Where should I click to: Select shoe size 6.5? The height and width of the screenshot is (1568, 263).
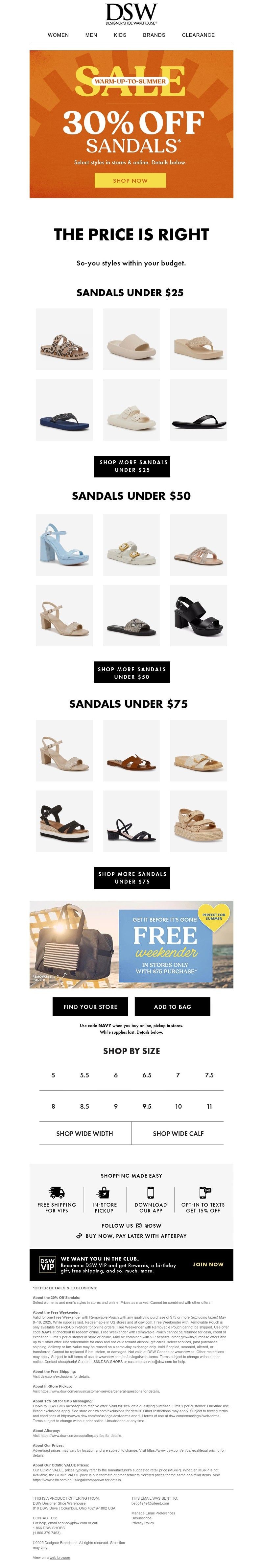[x=147, y=1075]
